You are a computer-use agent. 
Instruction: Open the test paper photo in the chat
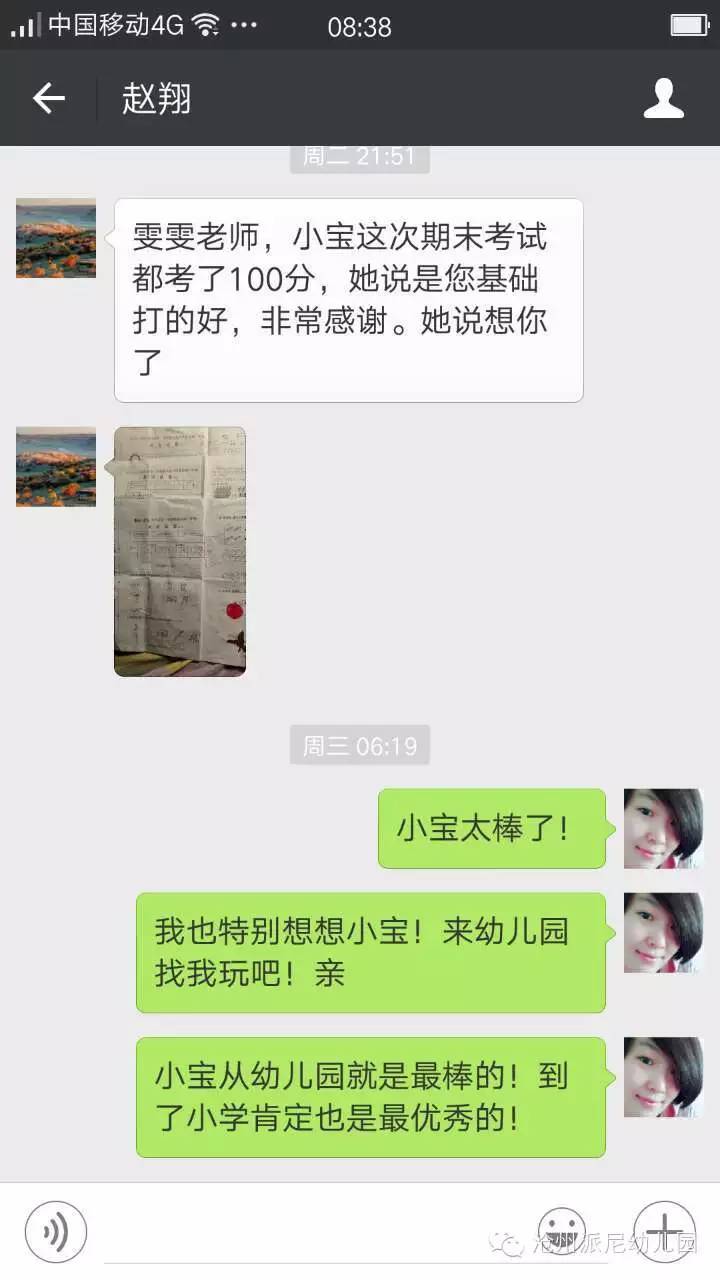coord(180,550)
